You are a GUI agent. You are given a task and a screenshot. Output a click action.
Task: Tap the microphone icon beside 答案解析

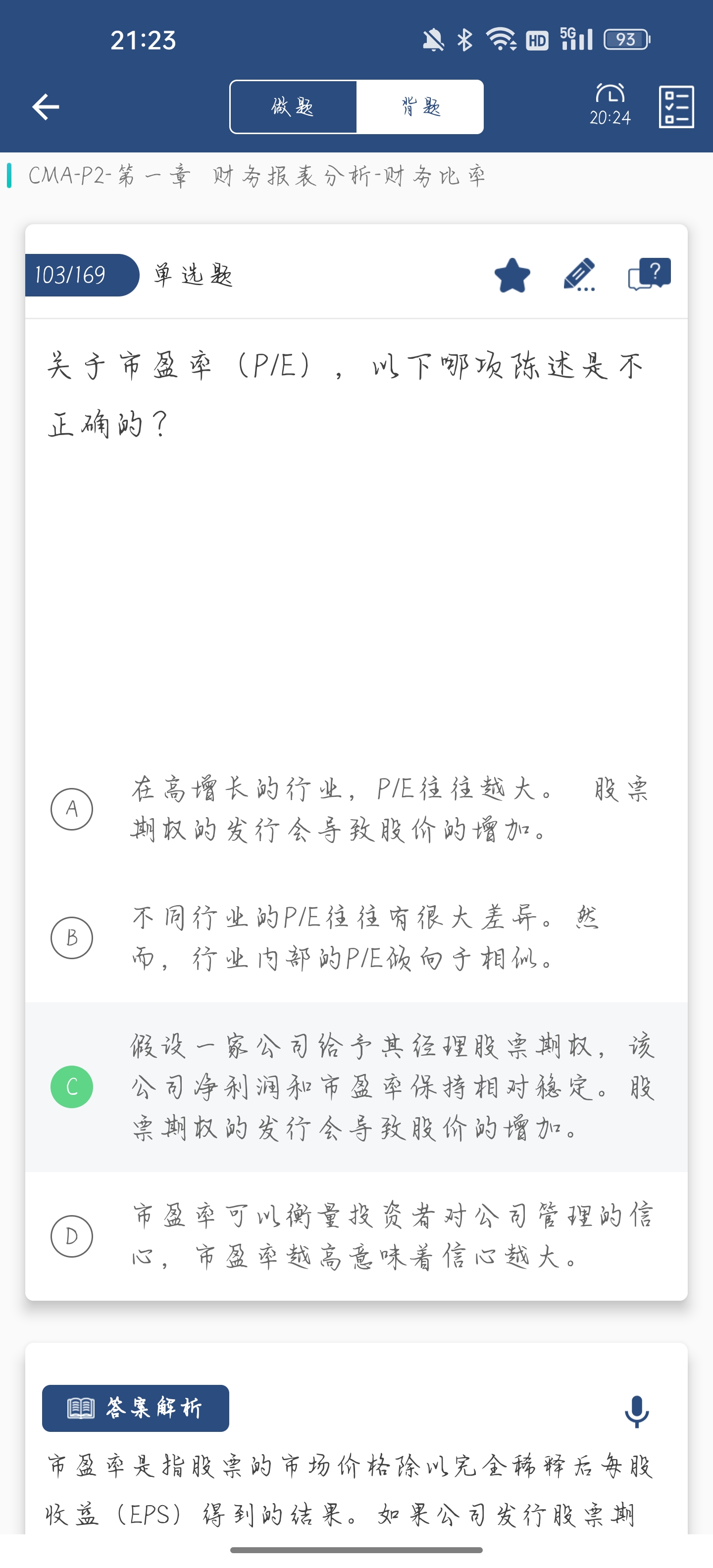point(637,1411)
